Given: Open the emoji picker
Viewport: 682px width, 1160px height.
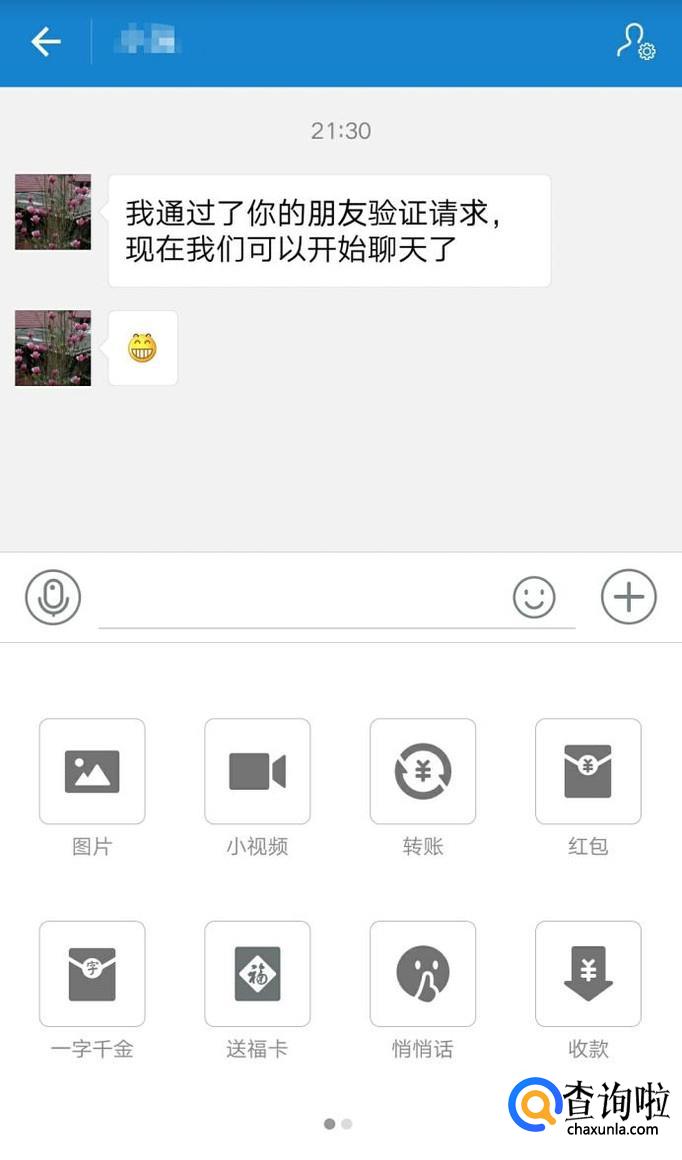Looking at the screenshot, I should [534, 598].
